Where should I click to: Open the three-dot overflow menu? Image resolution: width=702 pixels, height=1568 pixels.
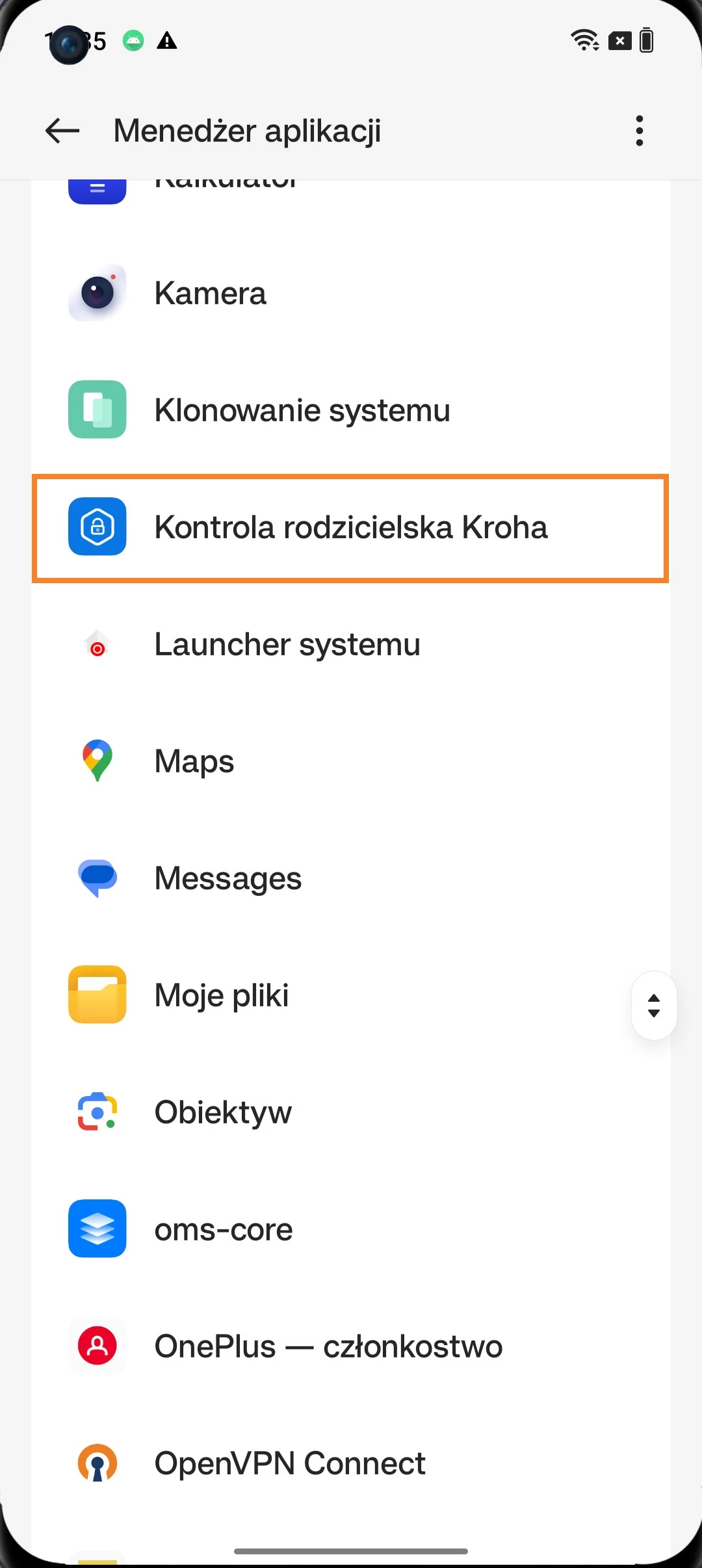[x=640, y=131]
